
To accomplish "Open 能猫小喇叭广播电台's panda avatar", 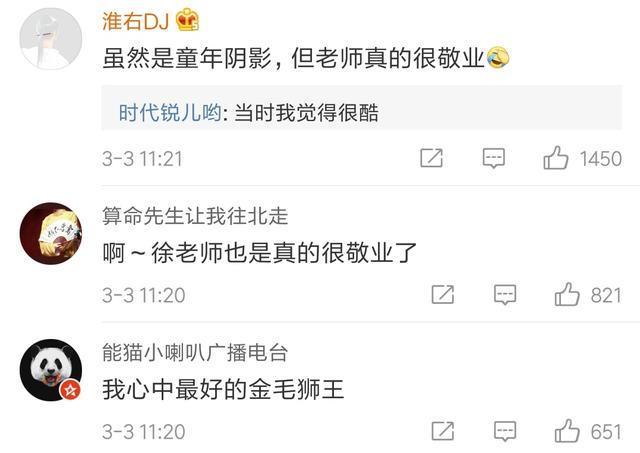I will coord(50,370).
